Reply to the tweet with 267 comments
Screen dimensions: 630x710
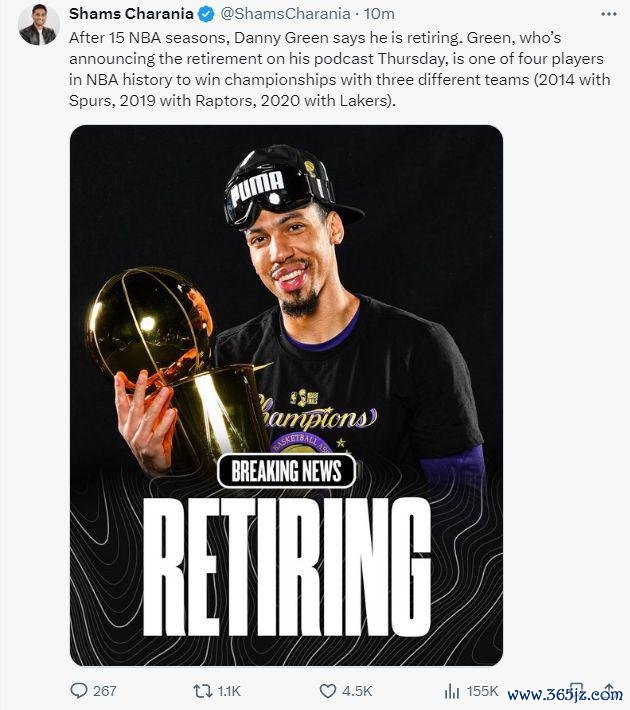click(x=79, y=690)
